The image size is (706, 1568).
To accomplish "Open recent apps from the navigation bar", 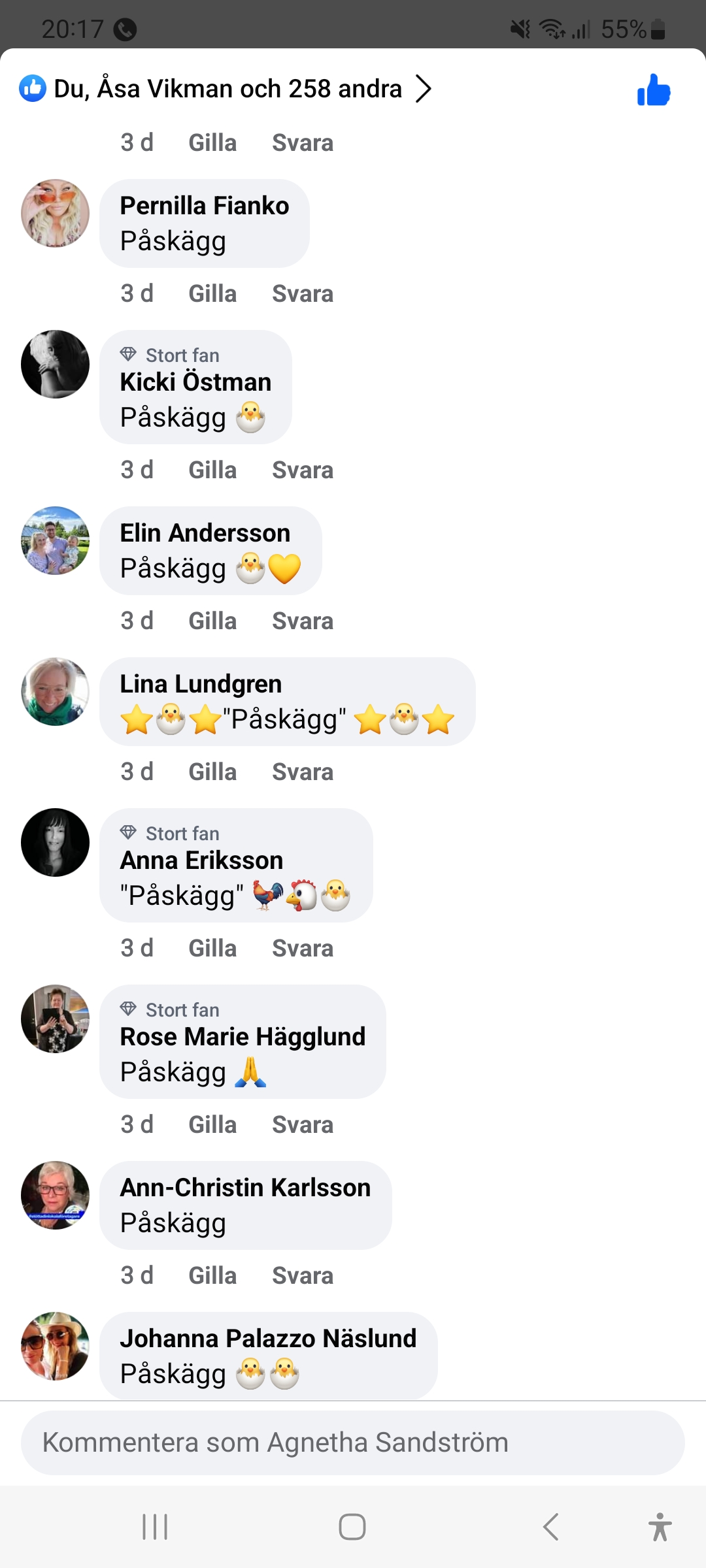I will pos(155,1527).
